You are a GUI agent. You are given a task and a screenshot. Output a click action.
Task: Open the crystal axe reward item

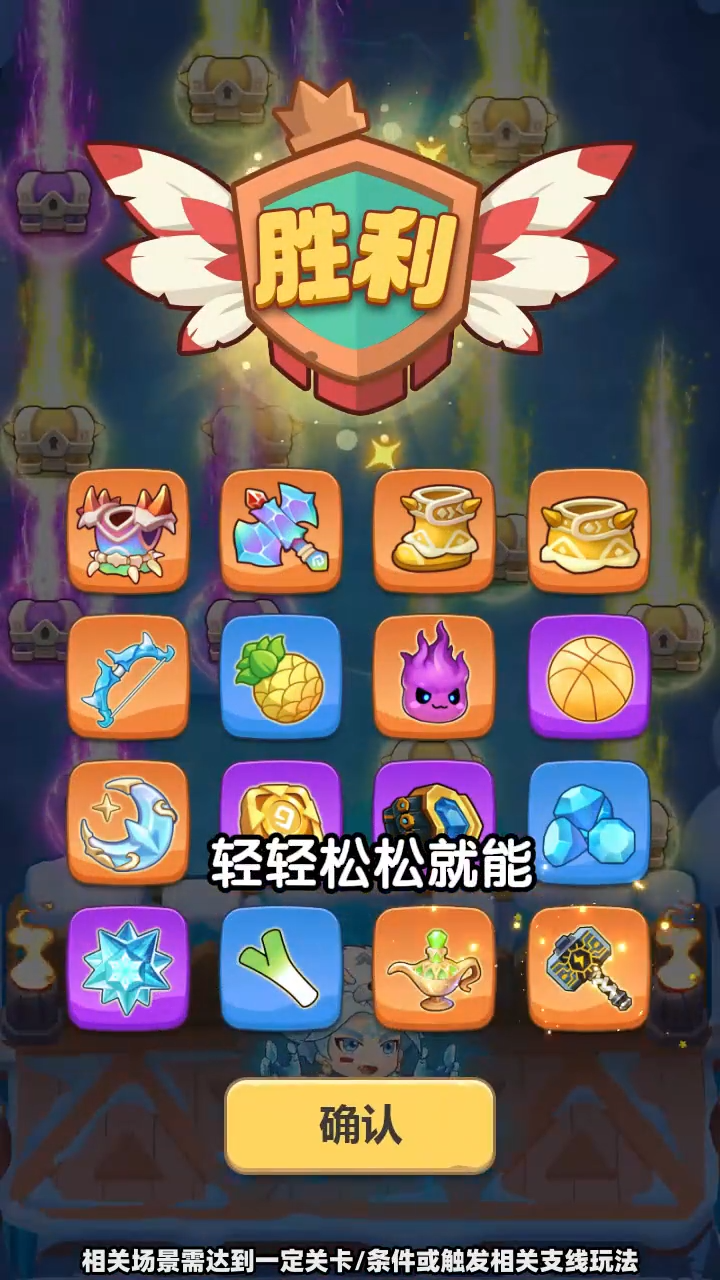[x=281, y=531]
